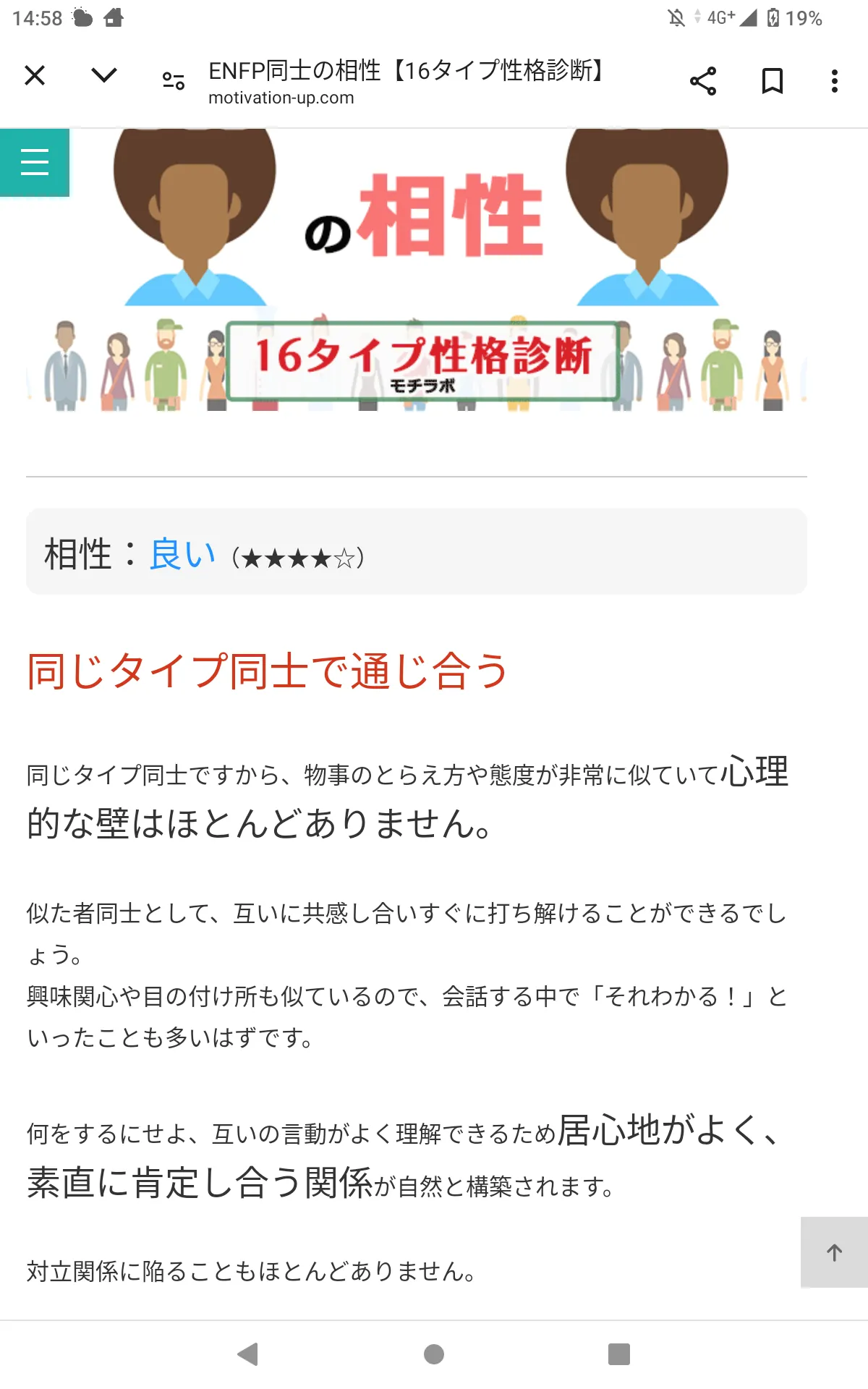Minimize the custom tab with down chevron
This screenshot has height=1389, width=868.
(x=104, y=75)
